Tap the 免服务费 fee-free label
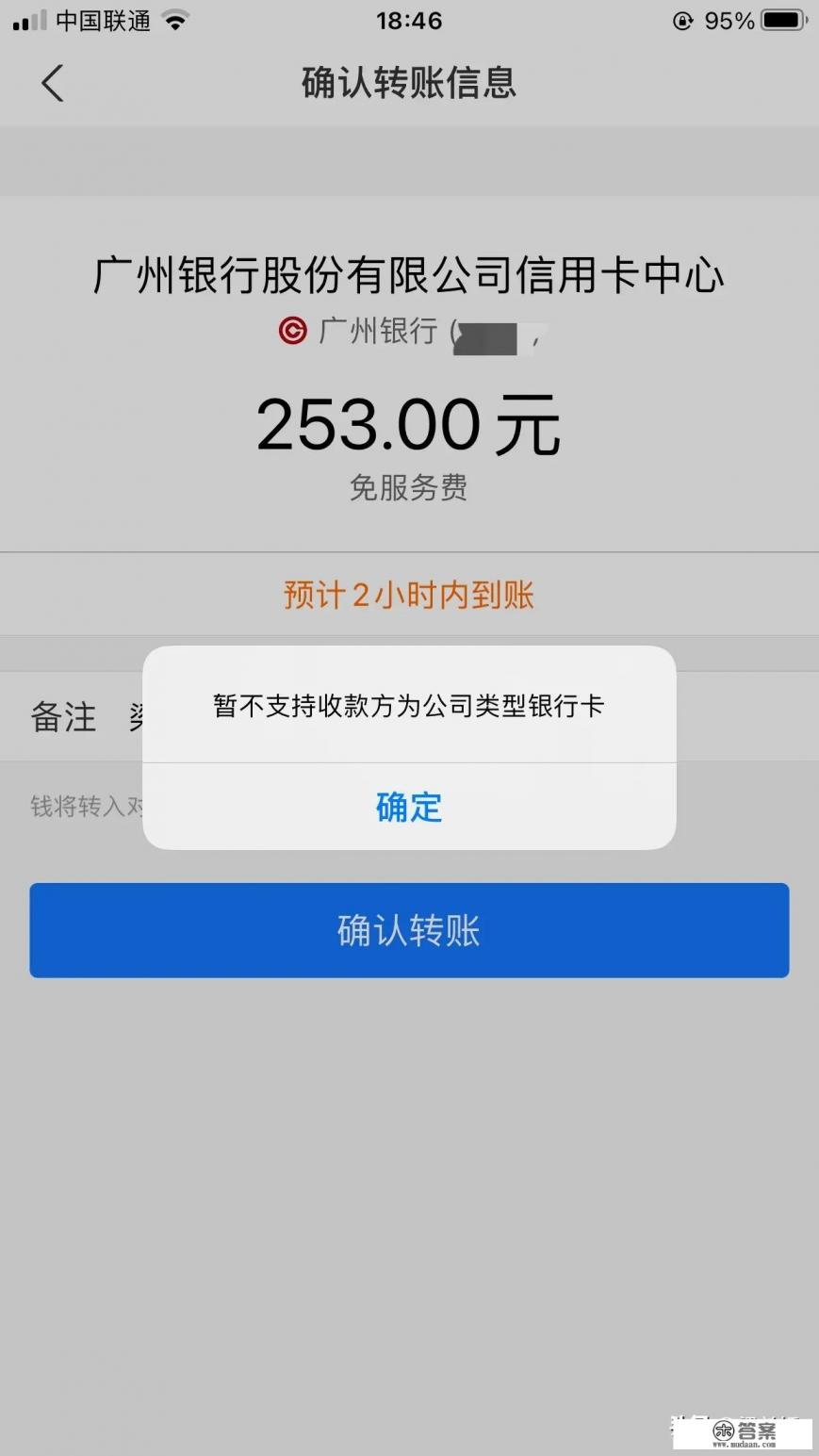819x1456 pixels. [x=408, y=488]
